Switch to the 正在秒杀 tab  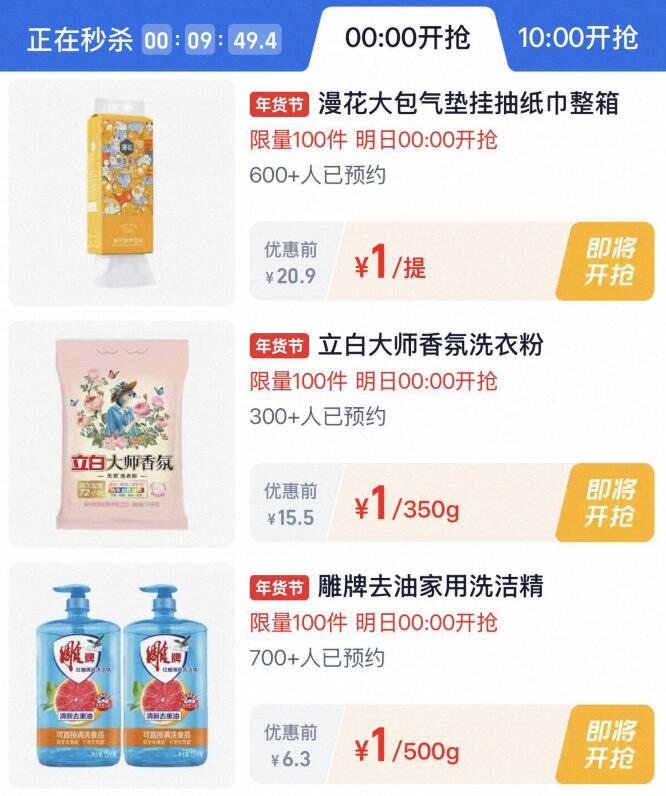80,39
